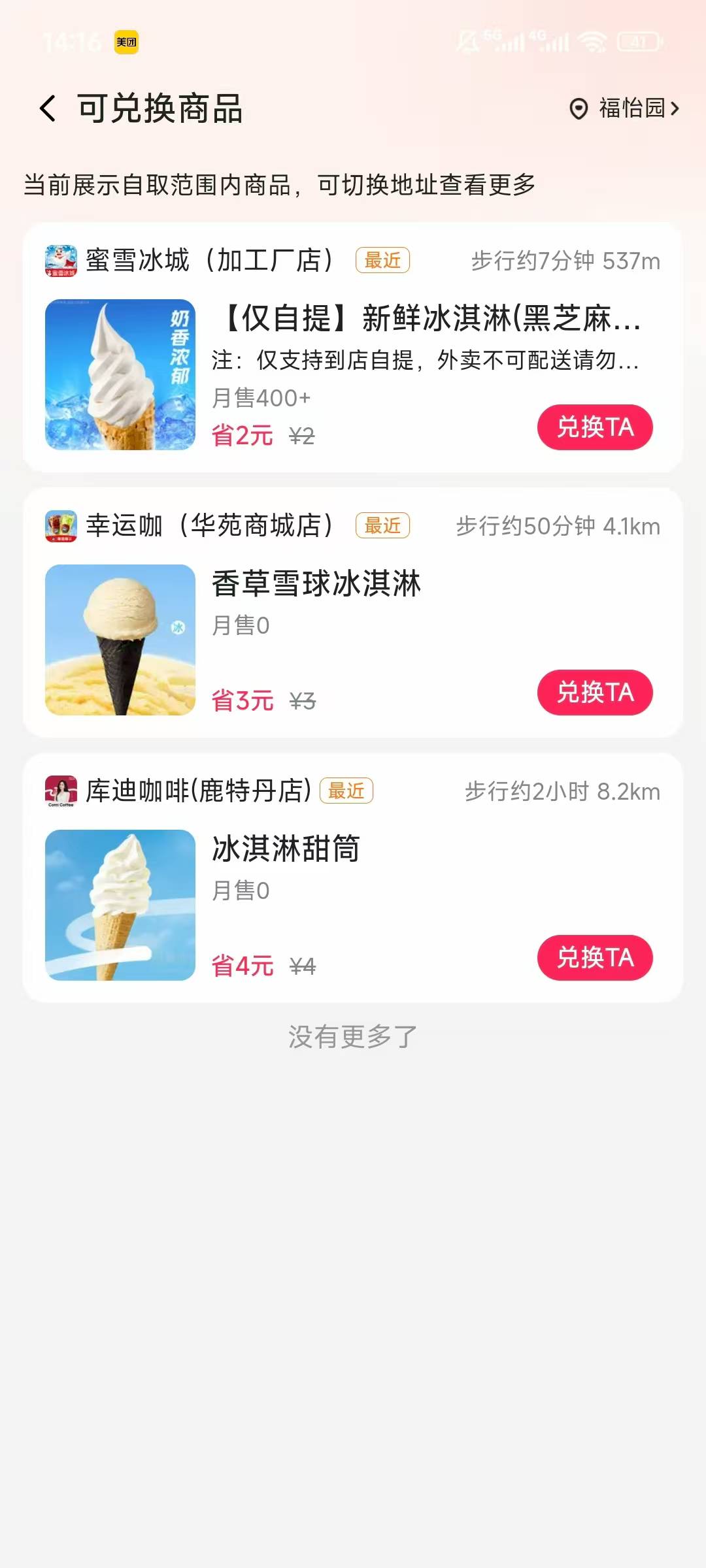Redeem the 冰淇淋甜筒 at 库迪咖啡
Screen dimensions: 706x1568
click(595, 958)
